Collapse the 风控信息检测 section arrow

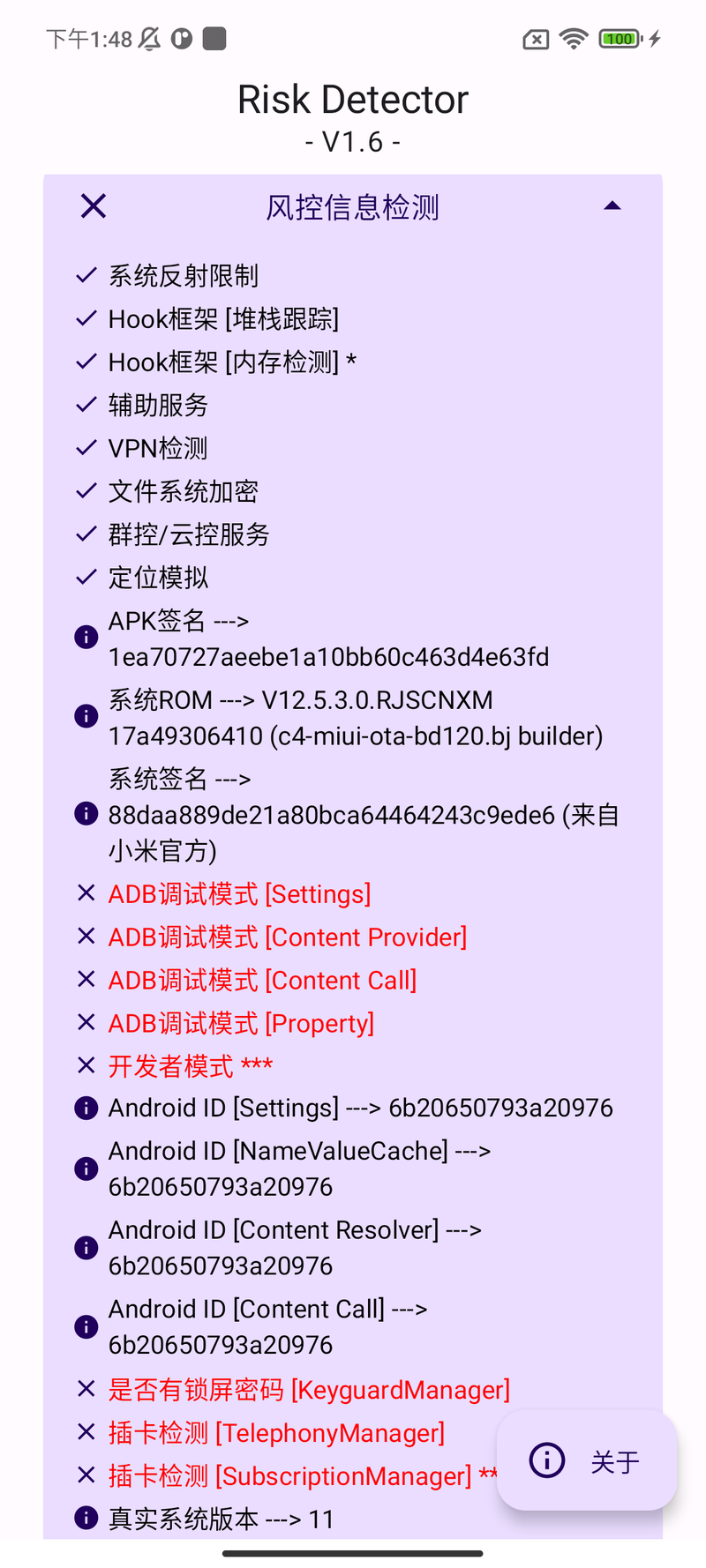tap(612, 206)
